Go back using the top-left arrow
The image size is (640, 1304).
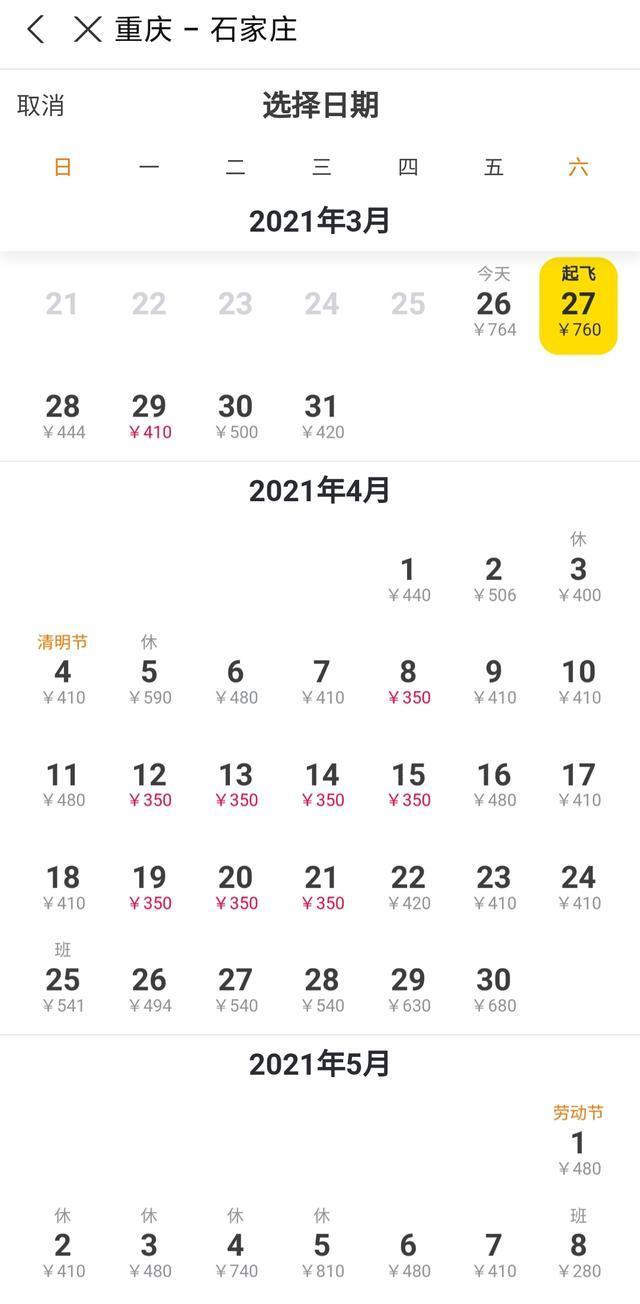(36, 30)
